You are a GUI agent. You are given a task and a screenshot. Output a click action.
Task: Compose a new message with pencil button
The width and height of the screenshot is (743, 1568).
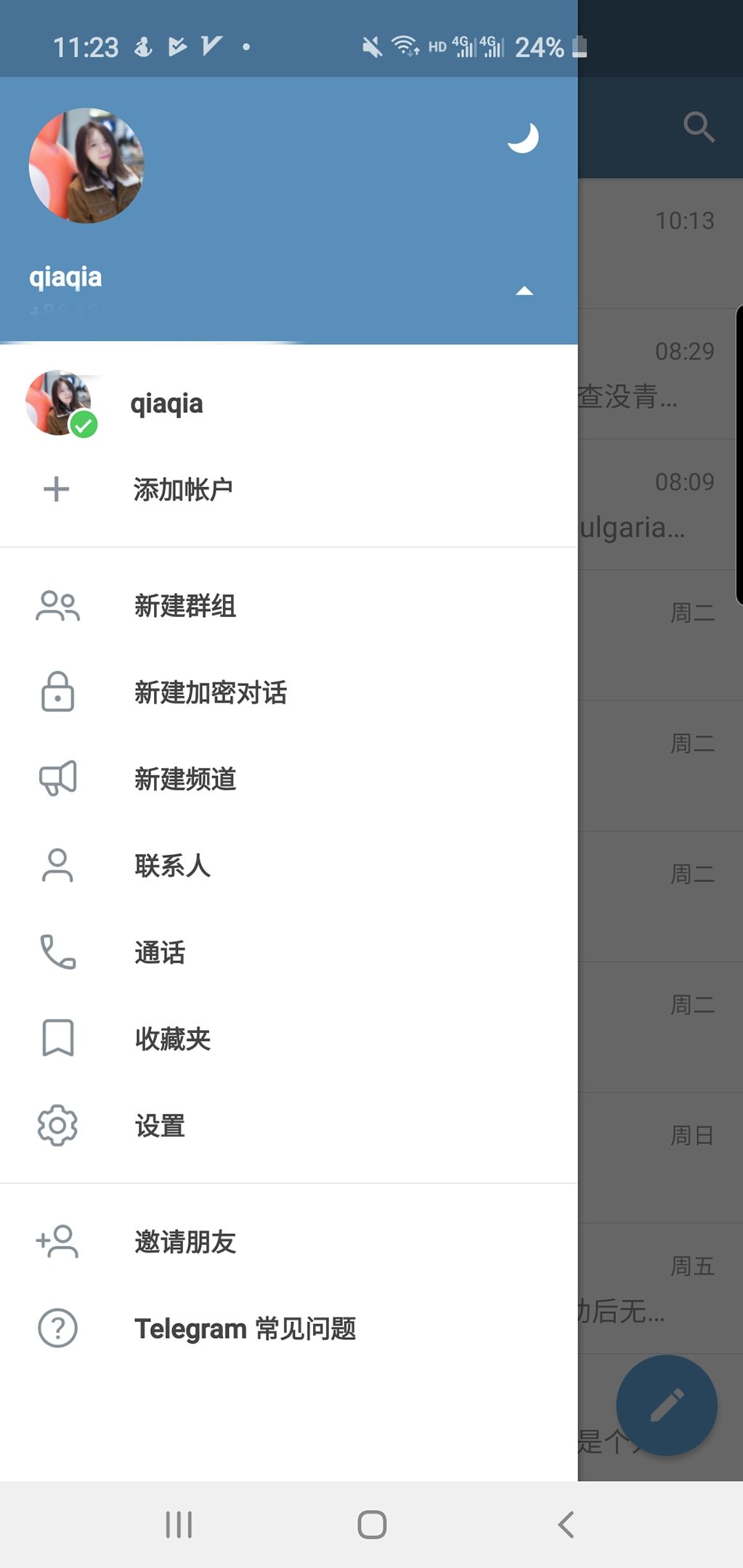667,1405
